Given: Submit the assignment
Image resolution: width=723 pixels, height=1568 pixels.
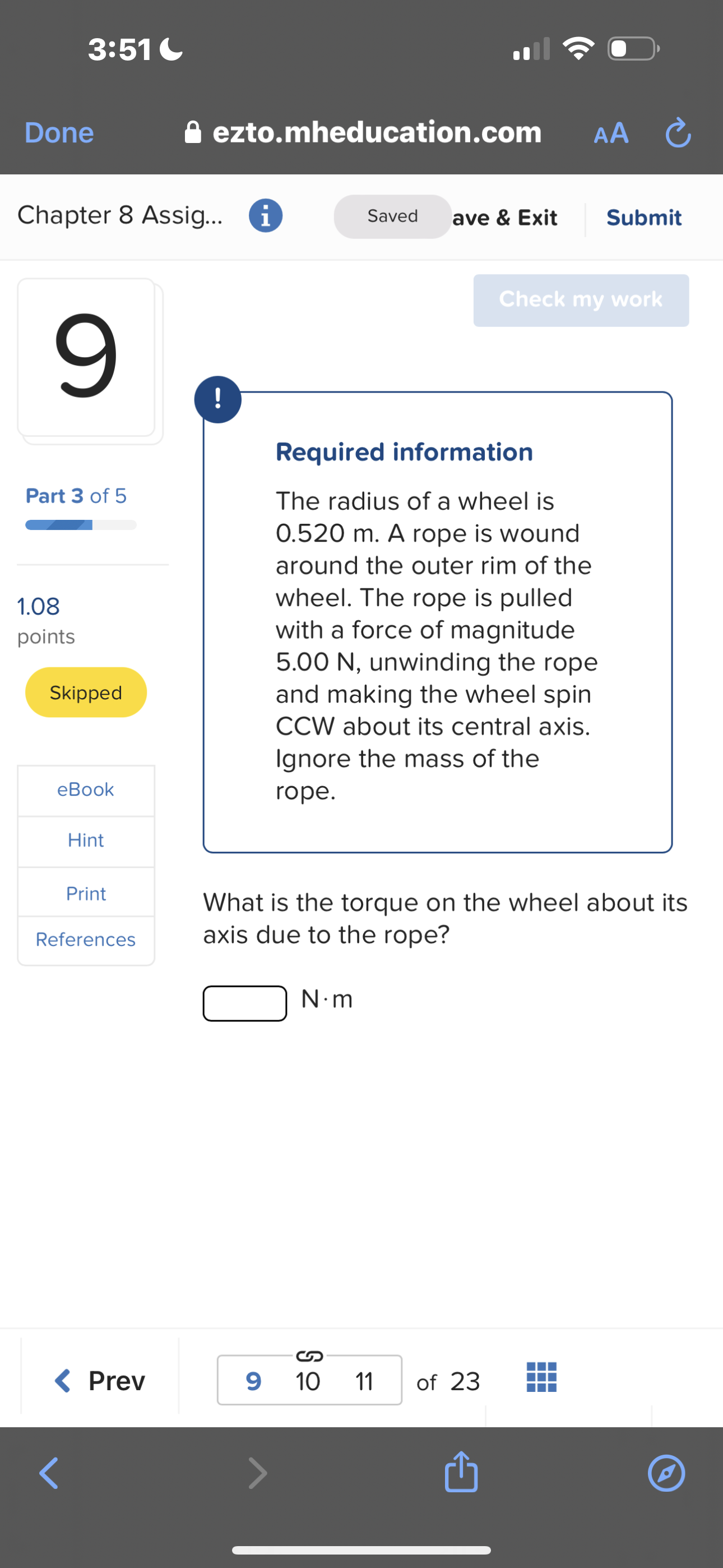Looking at the screenshot, I should pyautogui.click(x=643, y=217).
